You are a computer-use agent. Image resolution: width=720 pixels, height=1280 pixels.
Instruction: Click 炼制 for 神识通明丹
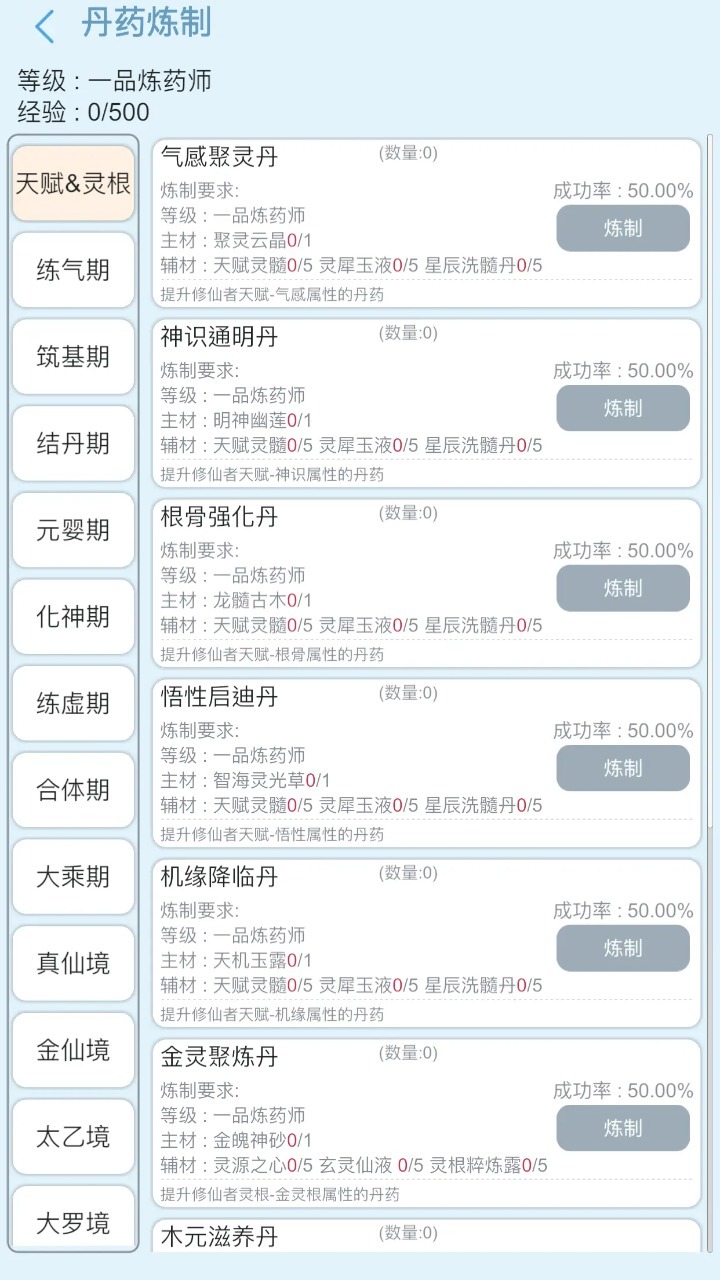tap(622, 408)
